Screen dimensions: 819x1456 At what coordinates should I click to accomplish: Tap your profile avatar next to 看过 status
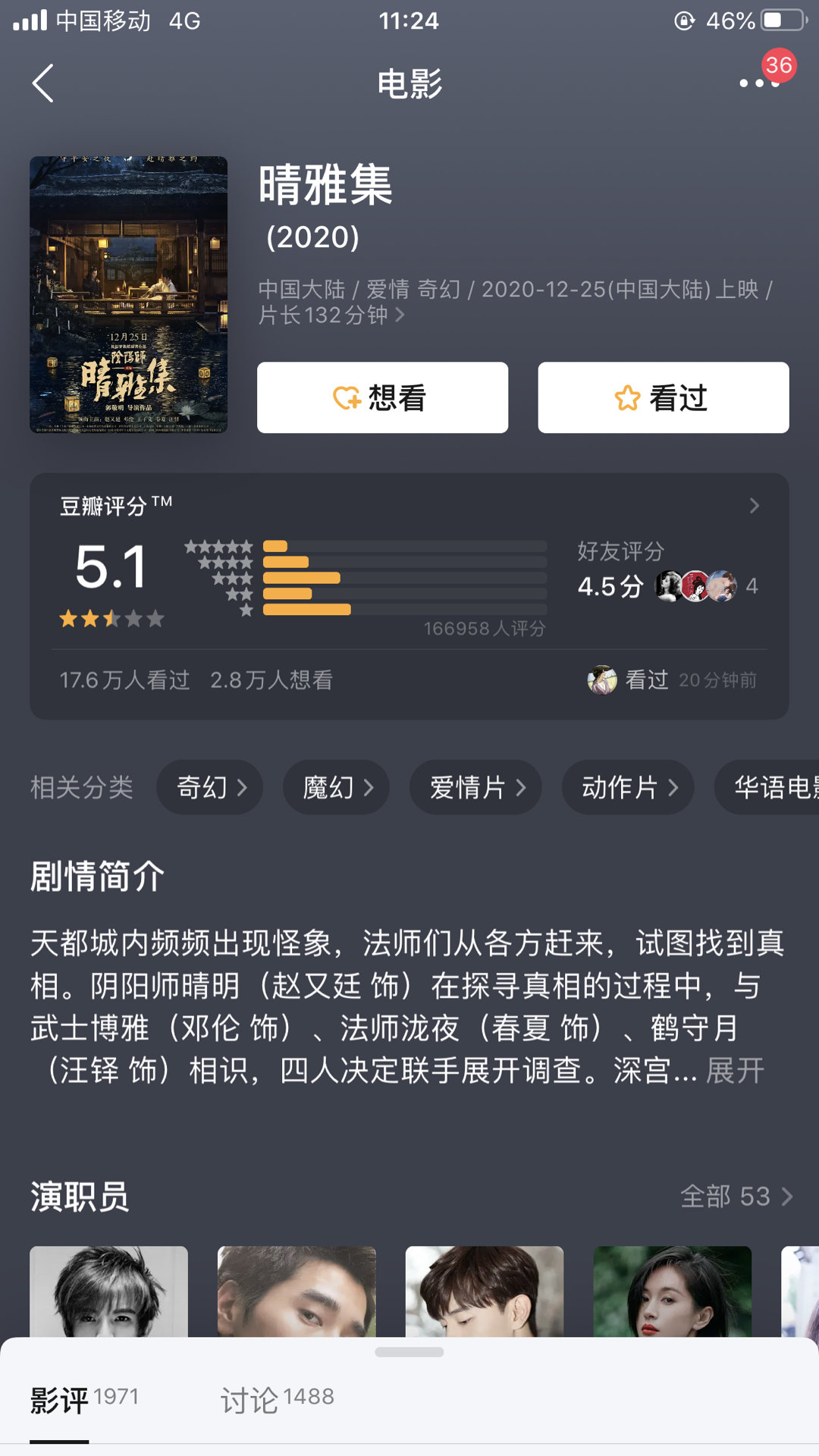(x=603, y=680)
